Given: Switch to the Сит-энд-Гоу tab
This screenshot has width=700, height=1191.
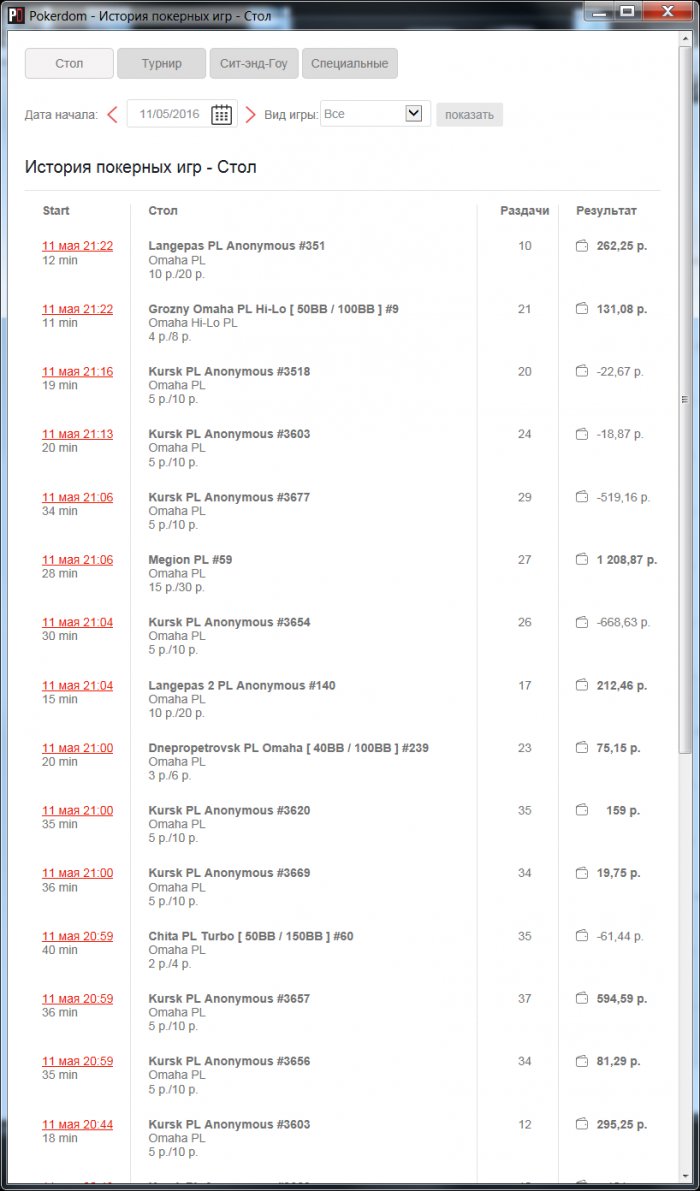Looking at the screenshot, I should [x=254, y=64].
